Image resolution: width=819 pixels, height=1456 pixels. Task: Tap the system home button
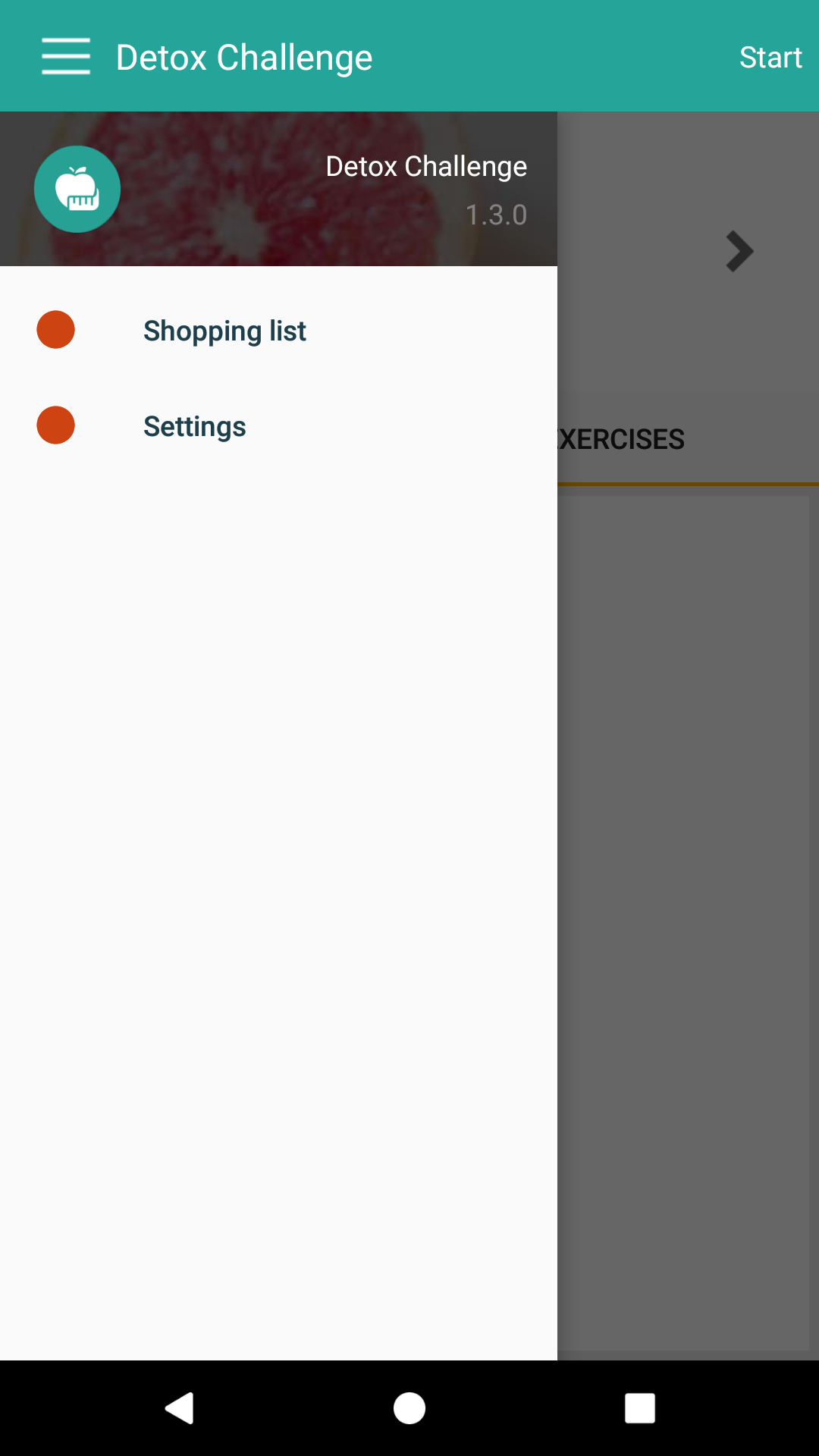[409, 1408]
